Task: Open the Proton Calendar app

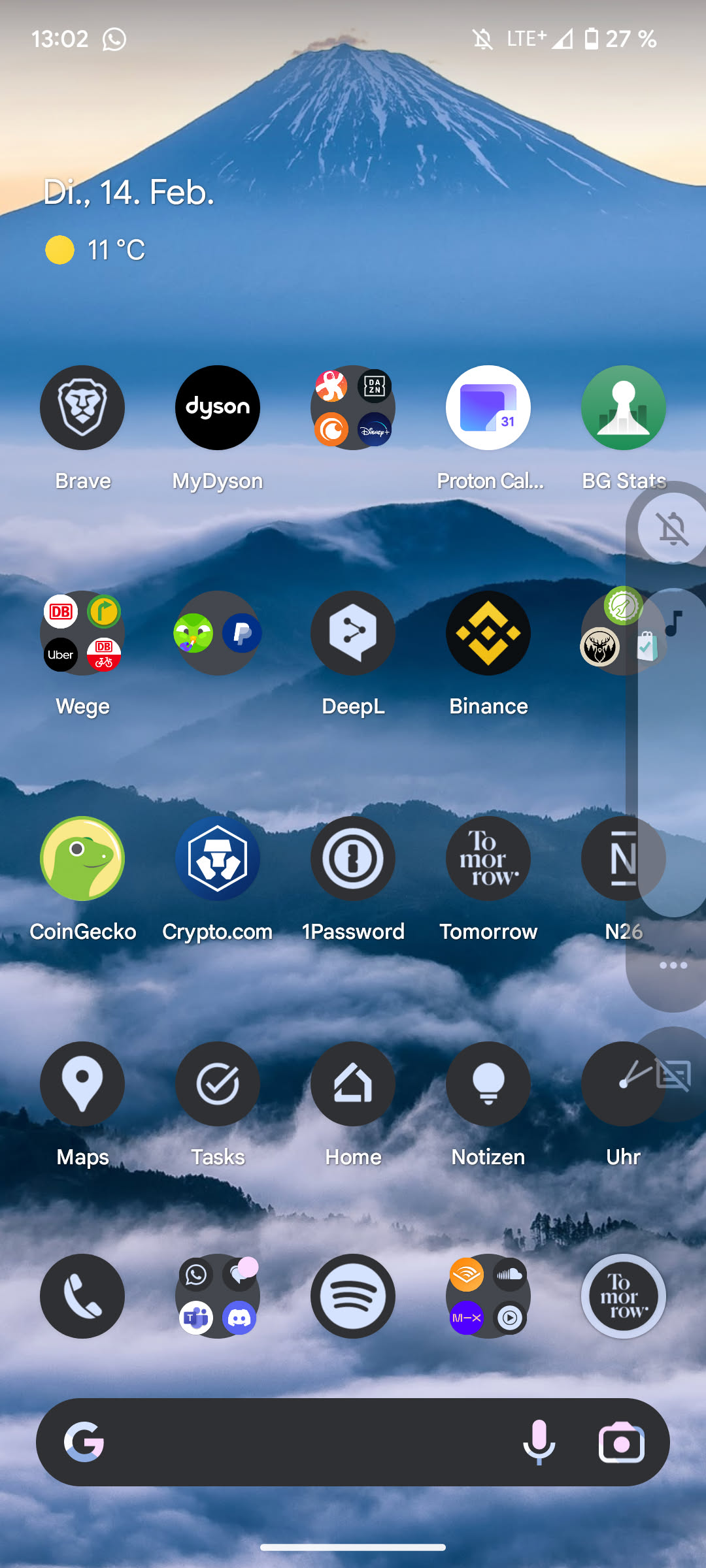Action: [488, 408]
